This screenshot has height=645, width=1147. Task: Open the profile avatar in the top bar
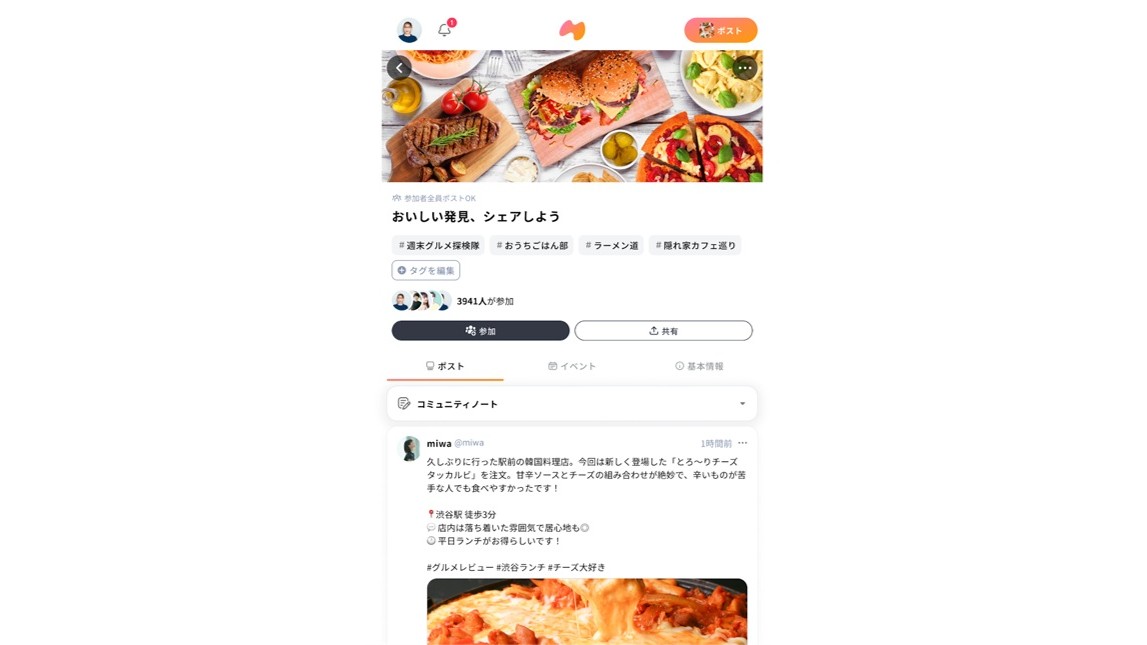pyautogui.click(x=408, y=30)
